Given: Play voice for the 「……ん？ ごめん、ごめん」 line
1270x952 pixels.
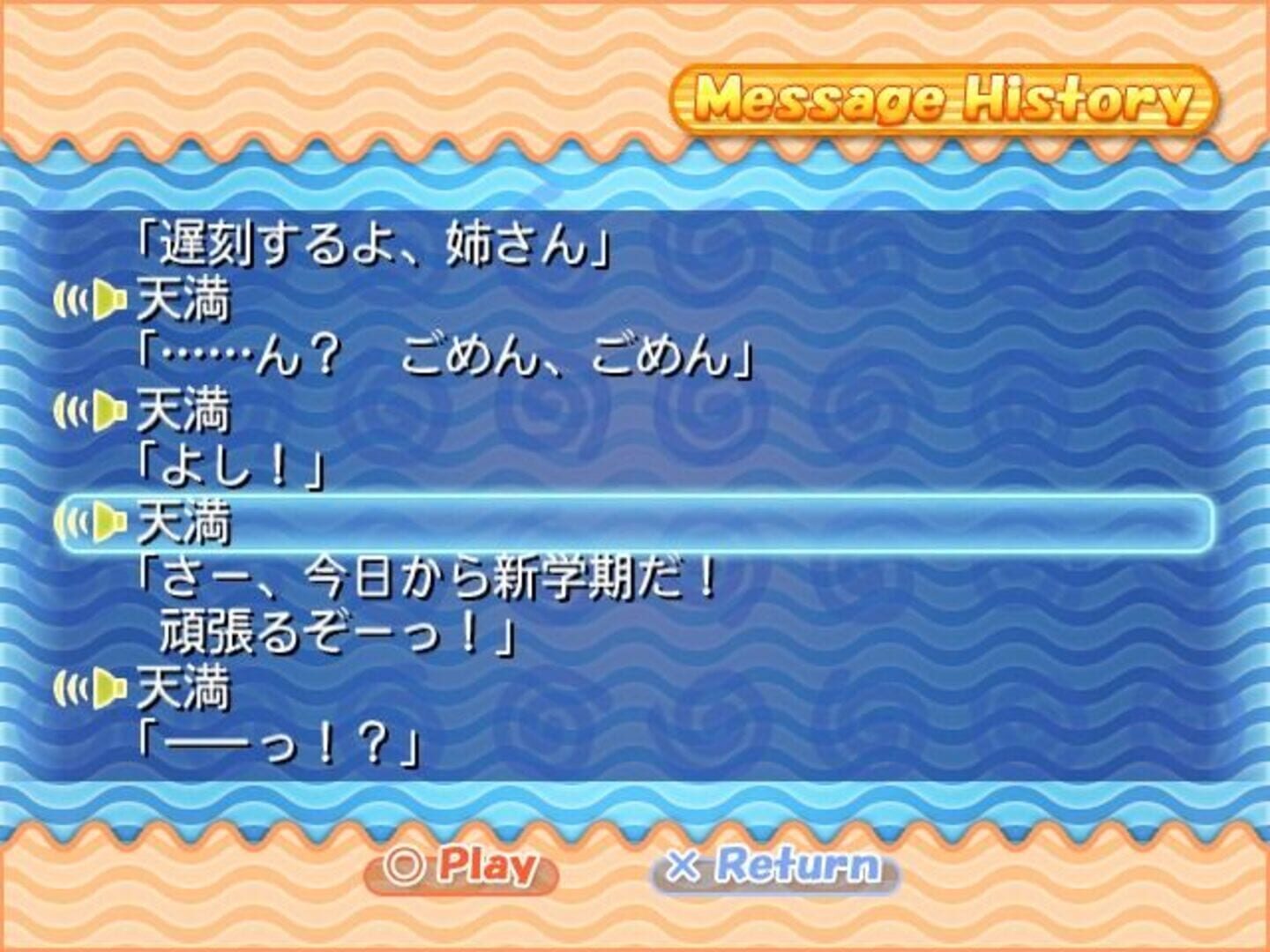Looking at the screenshot, I should coord(91,301).
